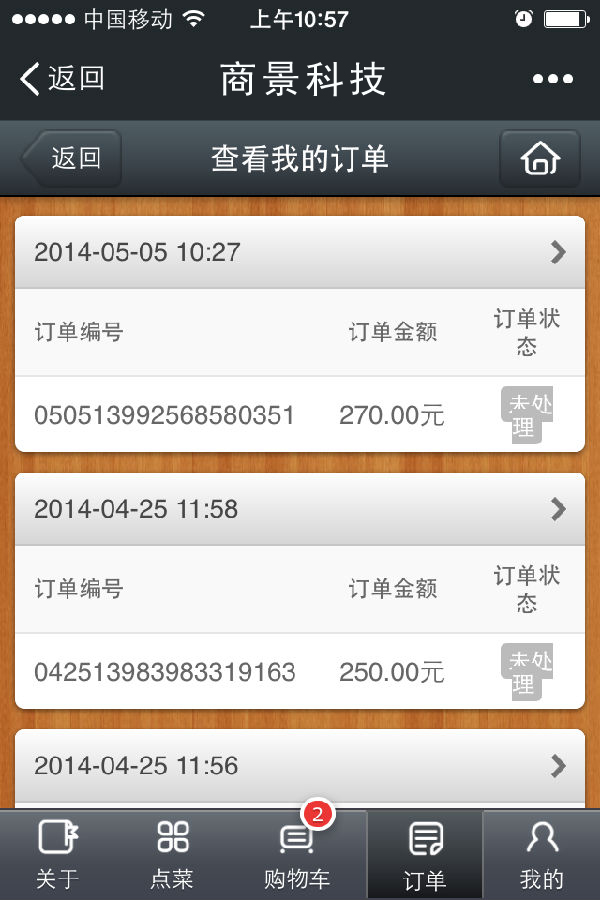Image resolution: width=600 pixels, height=900 pixels.
Task: Open the order dated 2014-04-25 11:56
Action: [300, 766]
